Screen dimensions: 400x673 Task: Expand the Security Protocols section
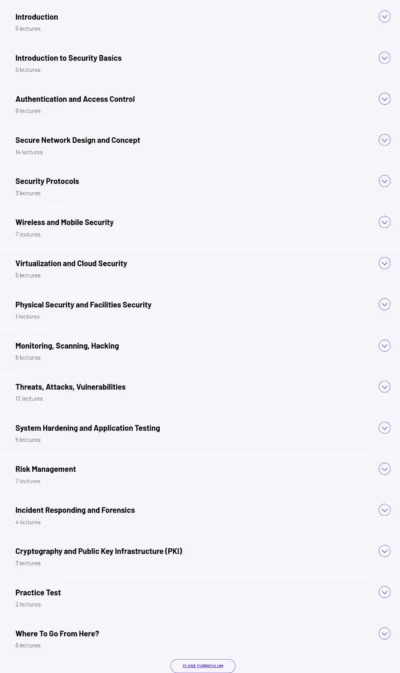384,181
